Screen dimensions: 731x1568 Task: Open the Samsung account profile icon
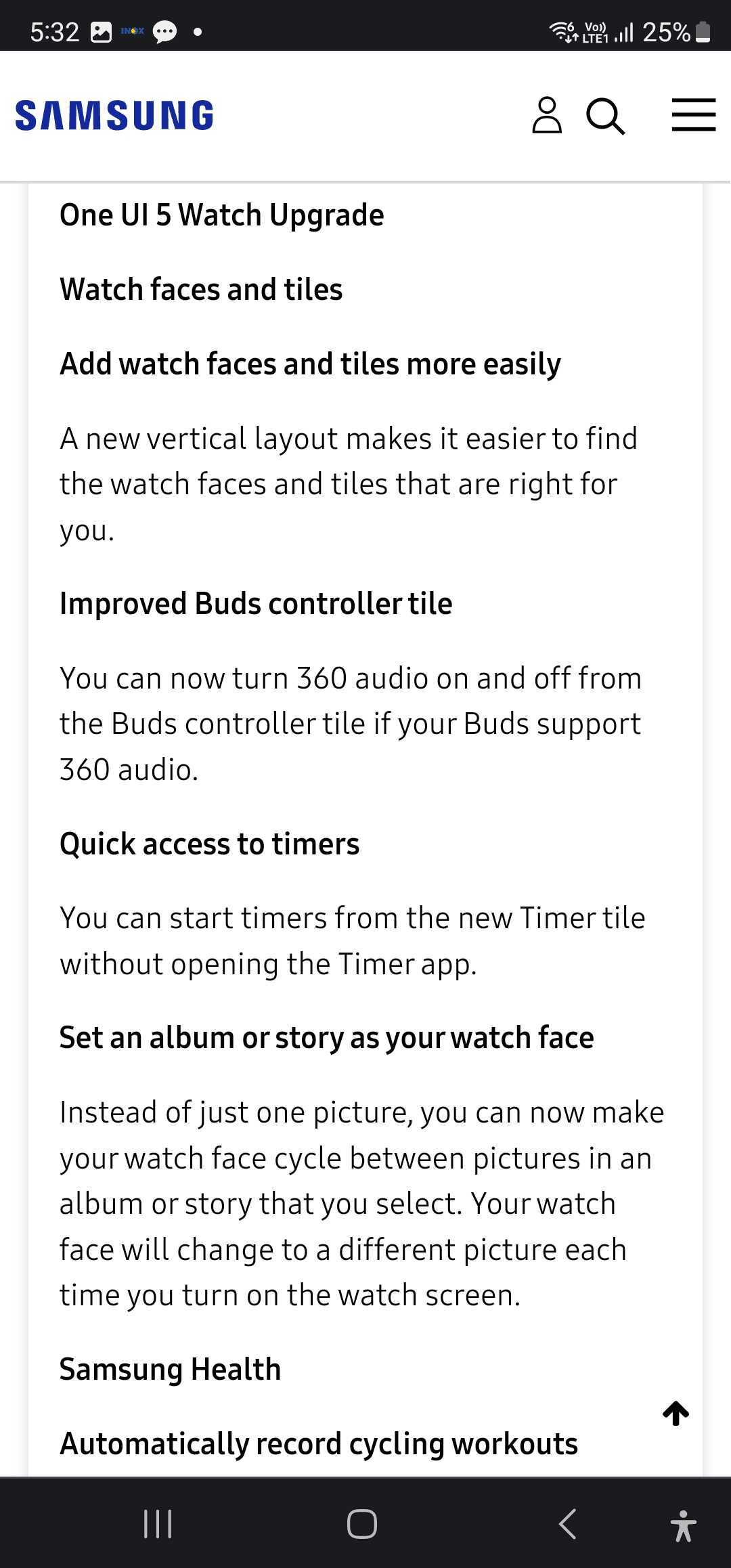547,115
